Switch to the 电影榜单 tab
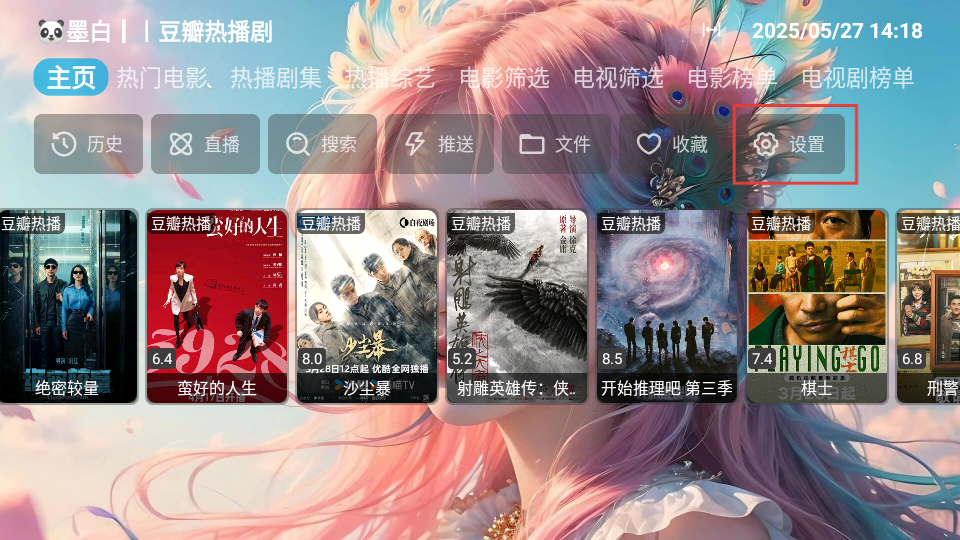Viewport: 960px width, 540px height. pos(732,78)
